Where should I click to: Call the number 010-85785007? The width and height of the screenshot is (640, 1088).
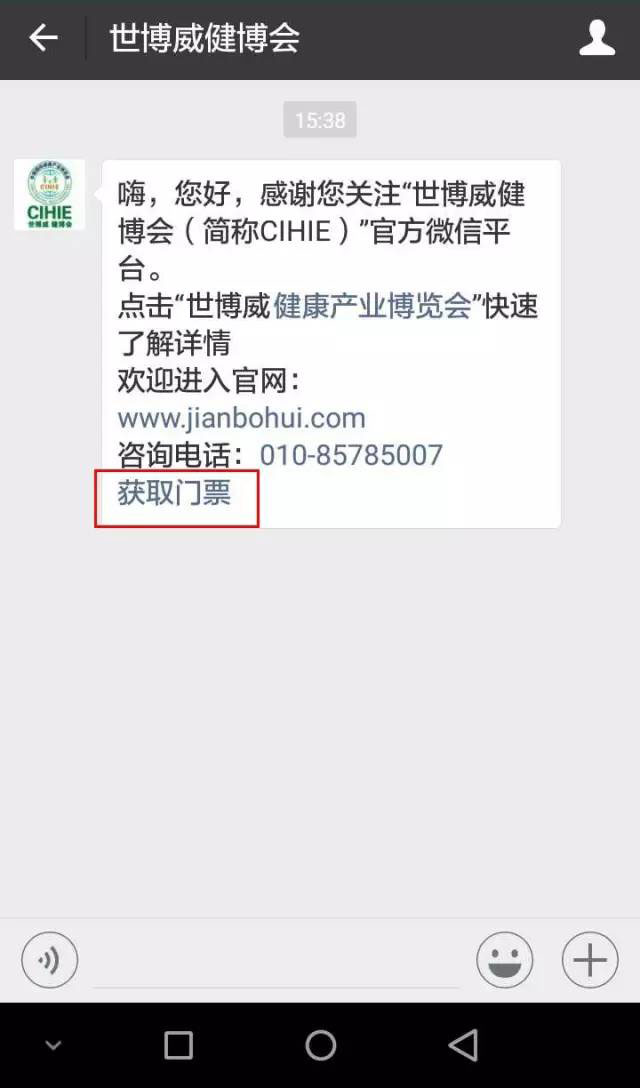point(351,455)
